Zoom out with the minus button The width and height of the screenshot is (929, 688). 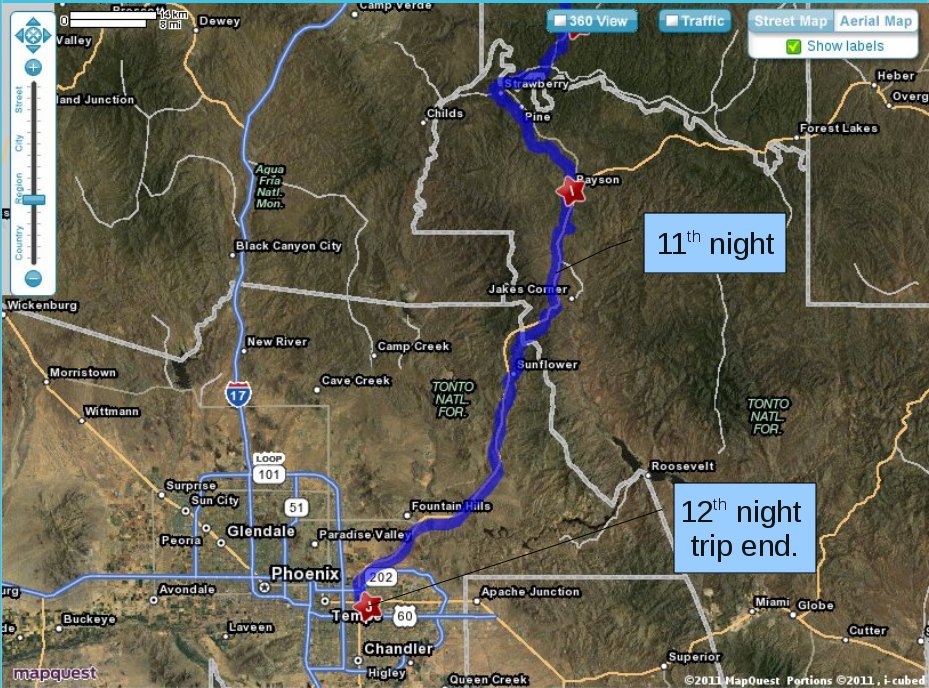[x=33, y=278]
